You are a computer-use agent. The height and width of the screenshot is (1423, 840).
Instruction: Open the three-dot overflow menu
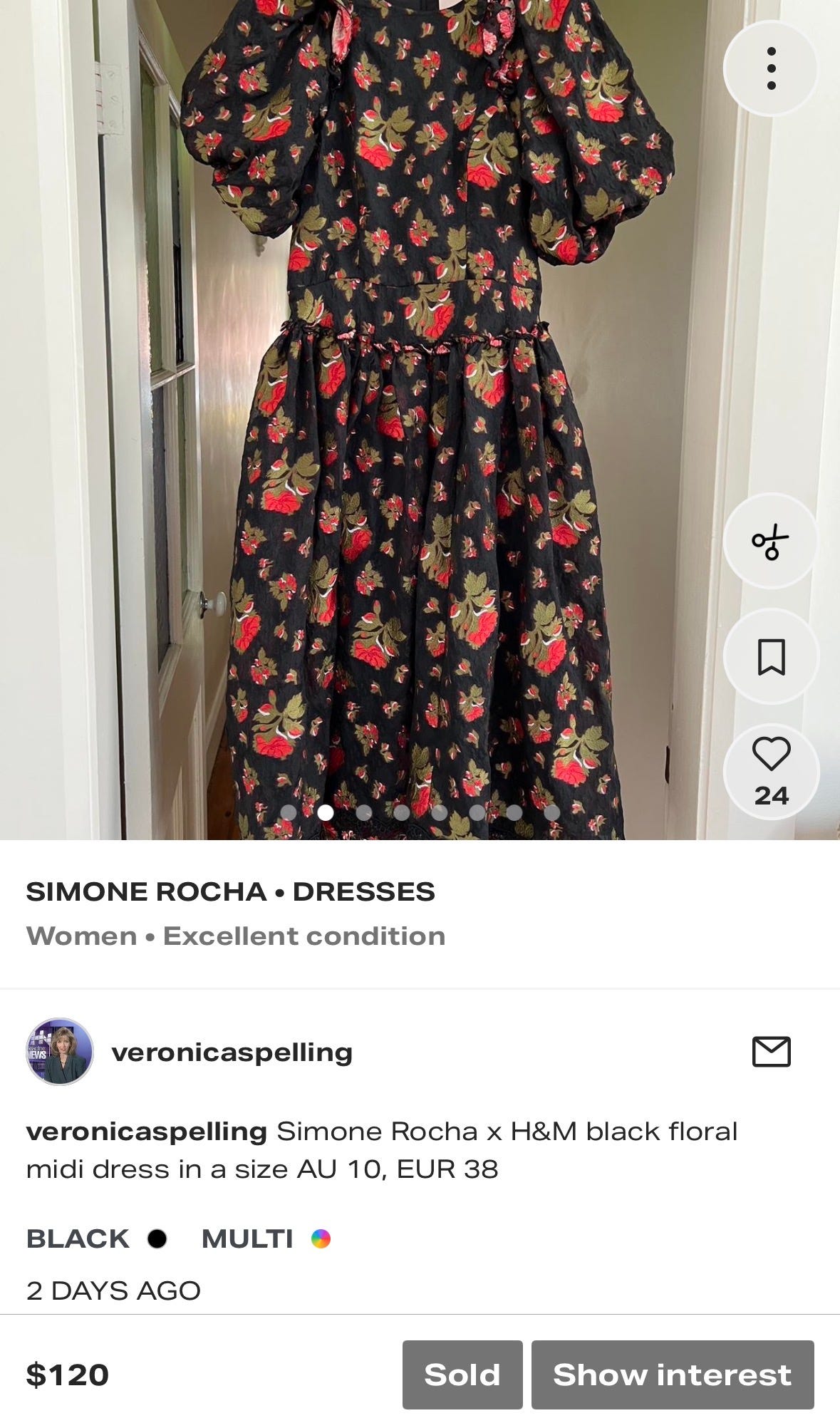pyautogui.click(x=771, y=68)
